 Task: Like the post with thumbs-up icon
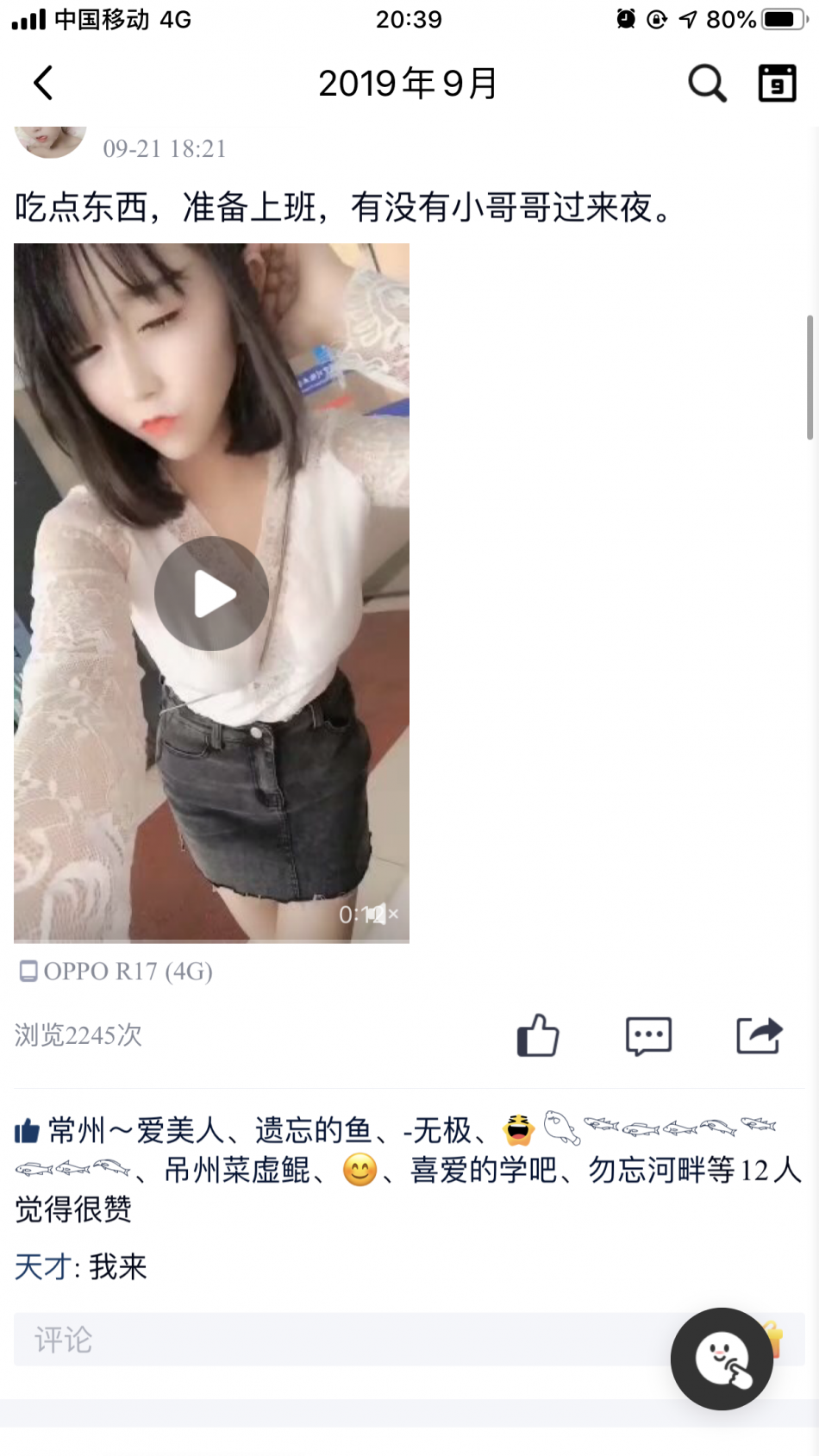538,1035
